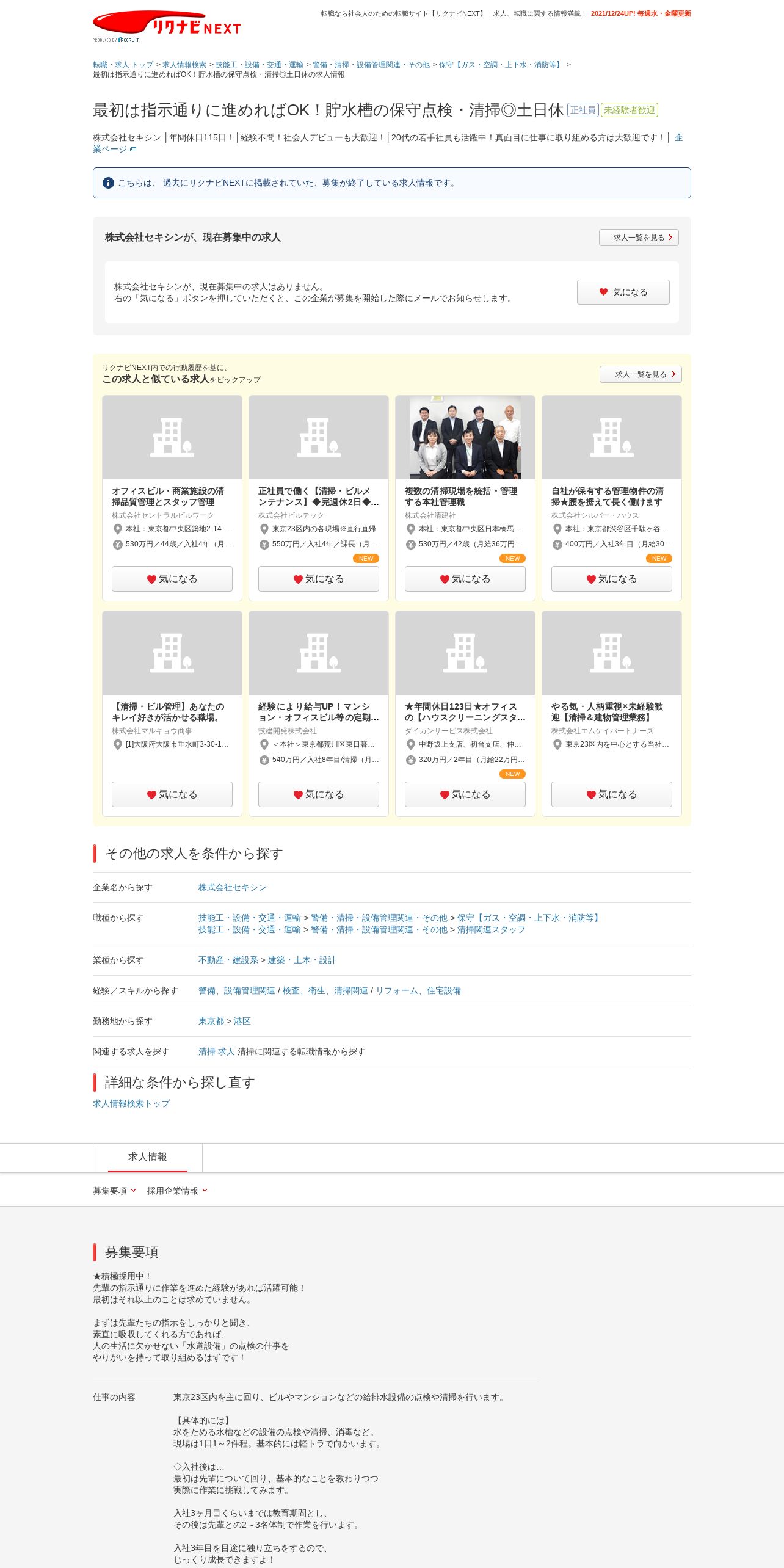784x1568 pixels.
Task: Open the リクナビNEXT logo home link
Action: pos(167,26)
